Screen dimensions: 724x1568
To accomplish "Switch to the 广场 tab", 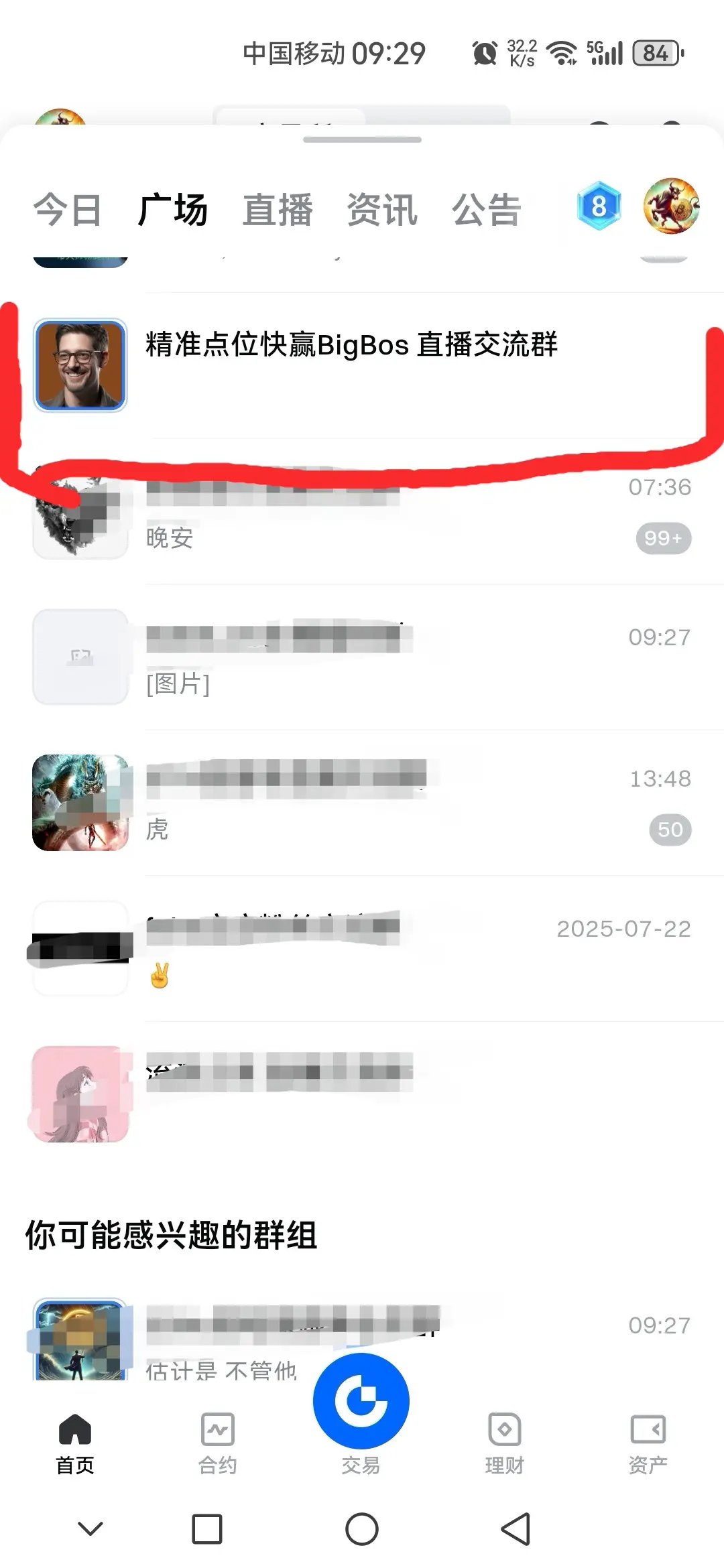I will [173, 210].
